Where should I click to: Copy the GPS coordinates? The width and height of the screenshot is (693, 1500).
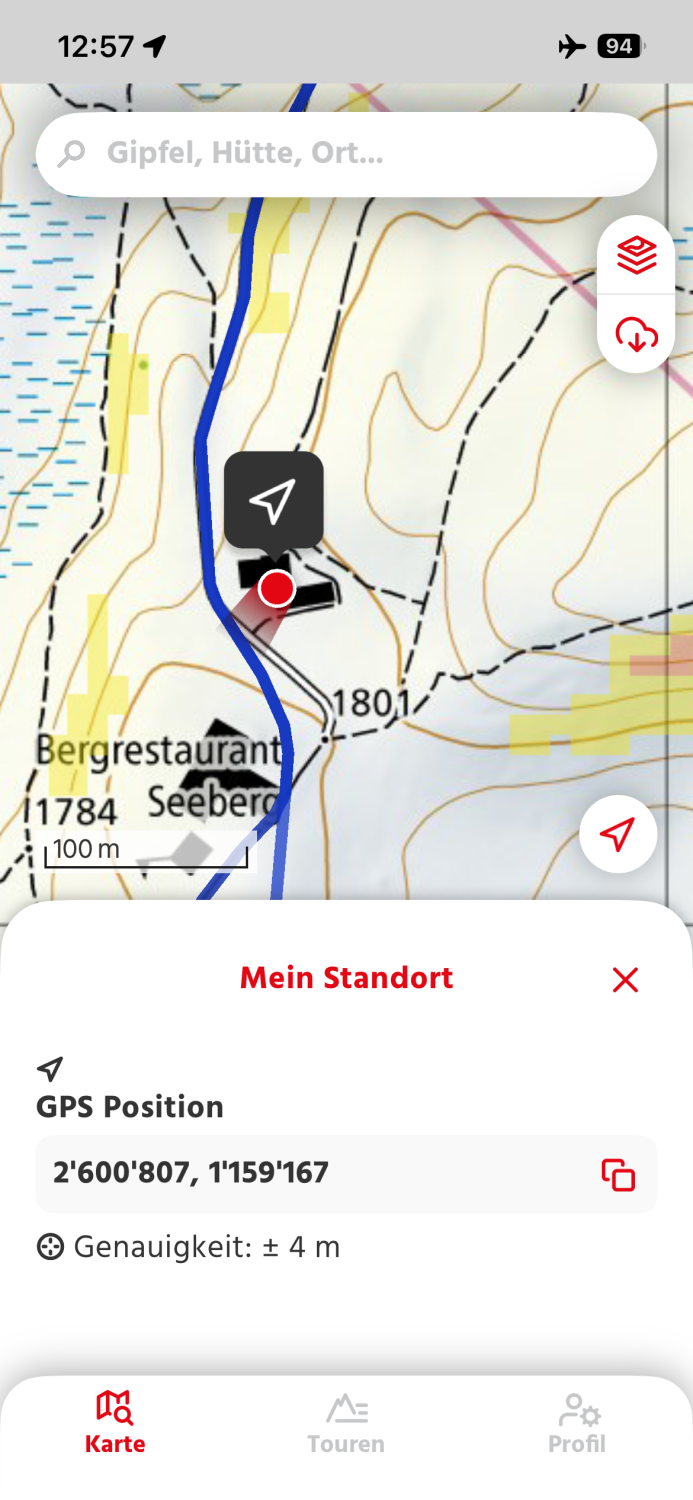point(618,1174)
